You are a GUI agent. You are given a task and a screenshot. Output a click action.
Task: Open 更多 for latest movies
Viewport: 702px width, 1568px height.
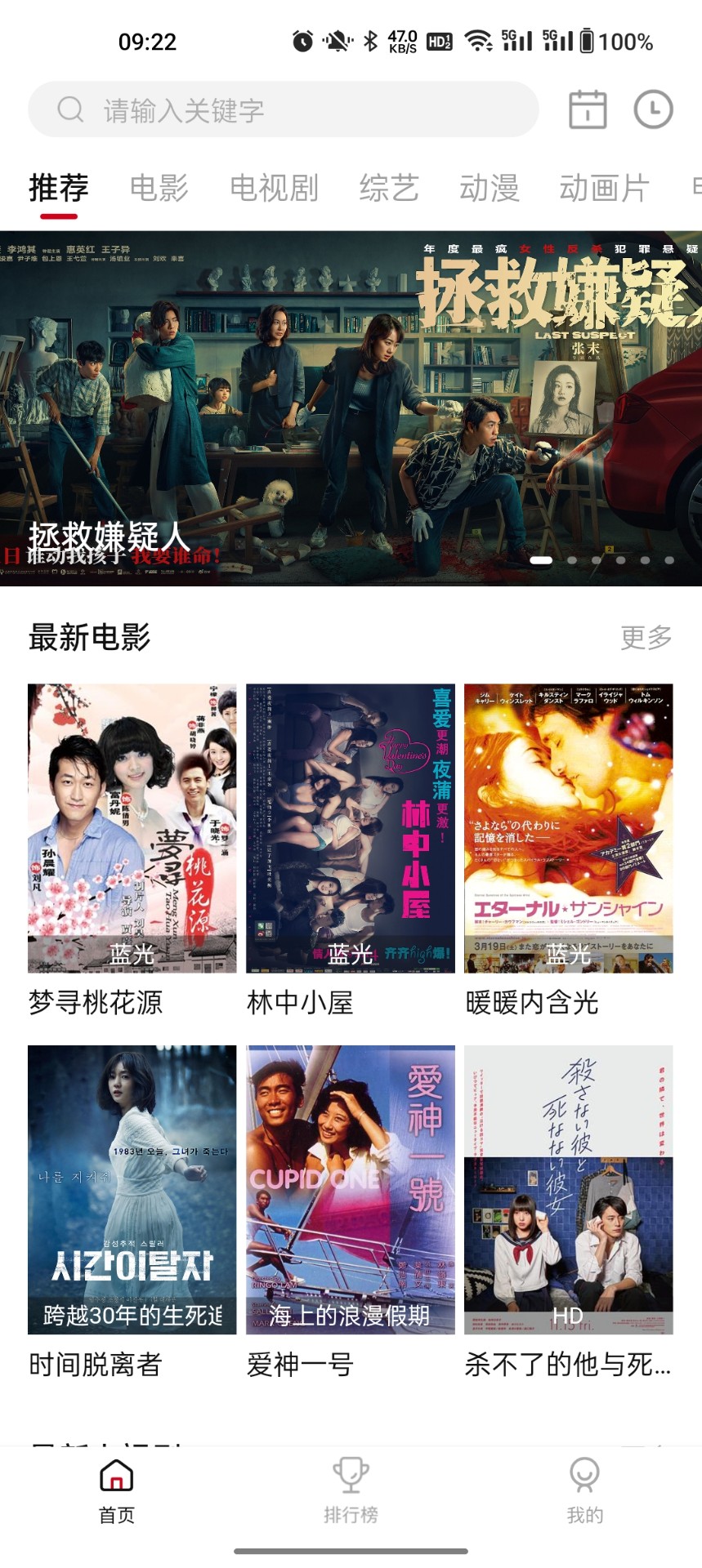[x=646, y=639]
